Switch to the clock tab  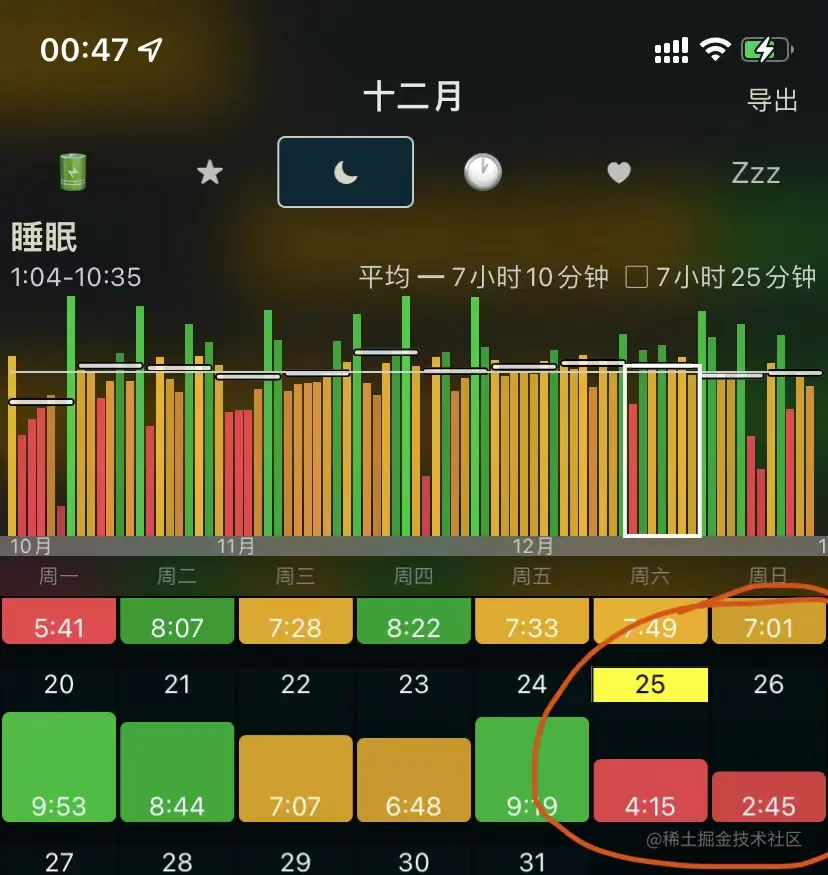click(482, 173)
